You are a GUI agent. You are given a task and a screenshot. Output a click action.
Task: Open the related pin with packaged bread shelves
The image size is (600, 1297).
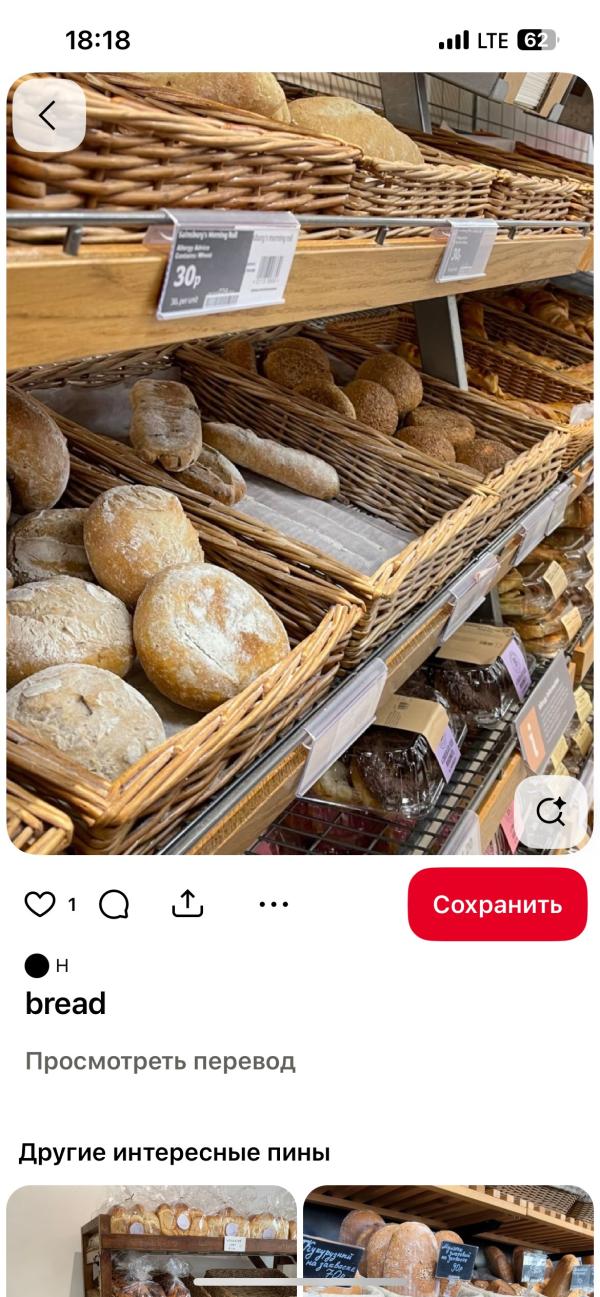(x=152, y=1240)
